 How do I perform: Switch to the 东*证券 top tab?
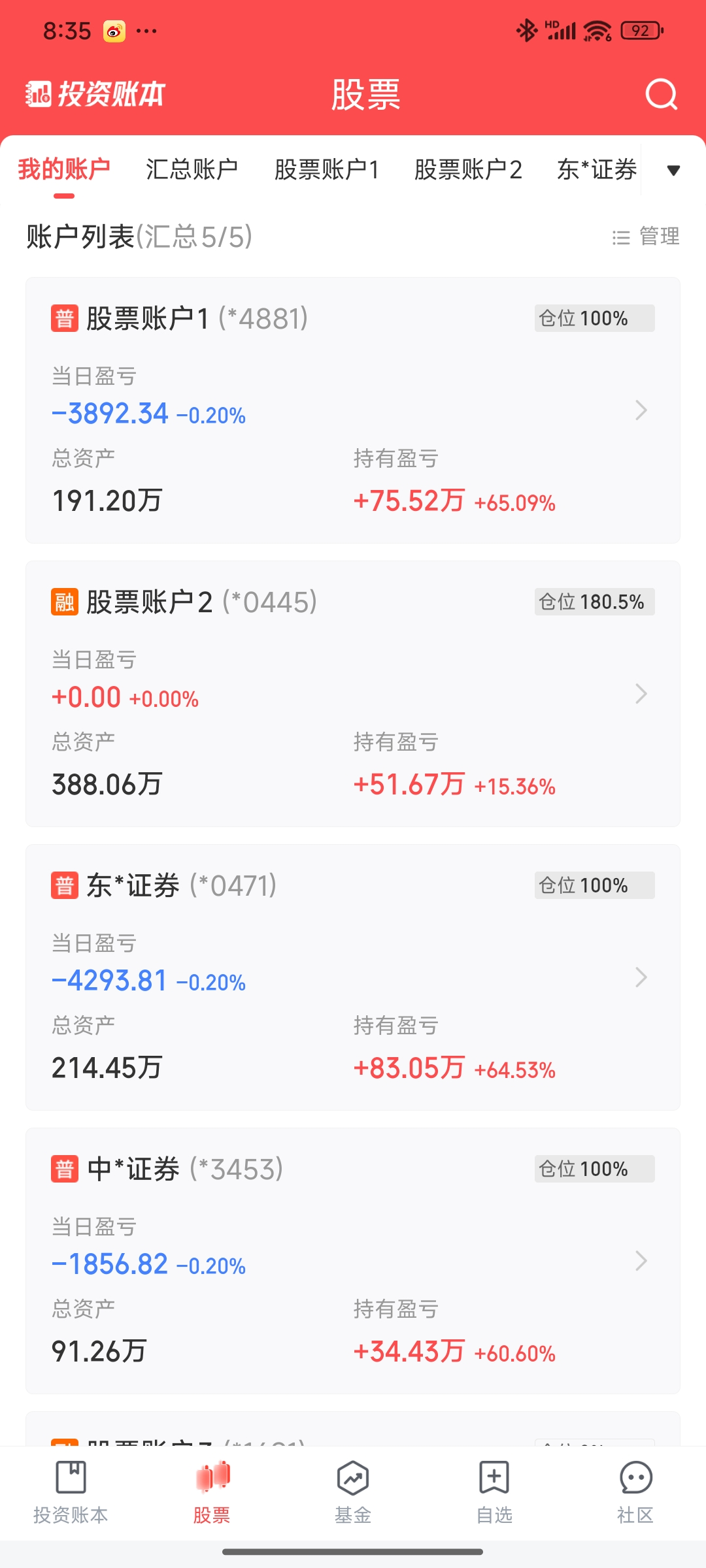tap(596, 170)
